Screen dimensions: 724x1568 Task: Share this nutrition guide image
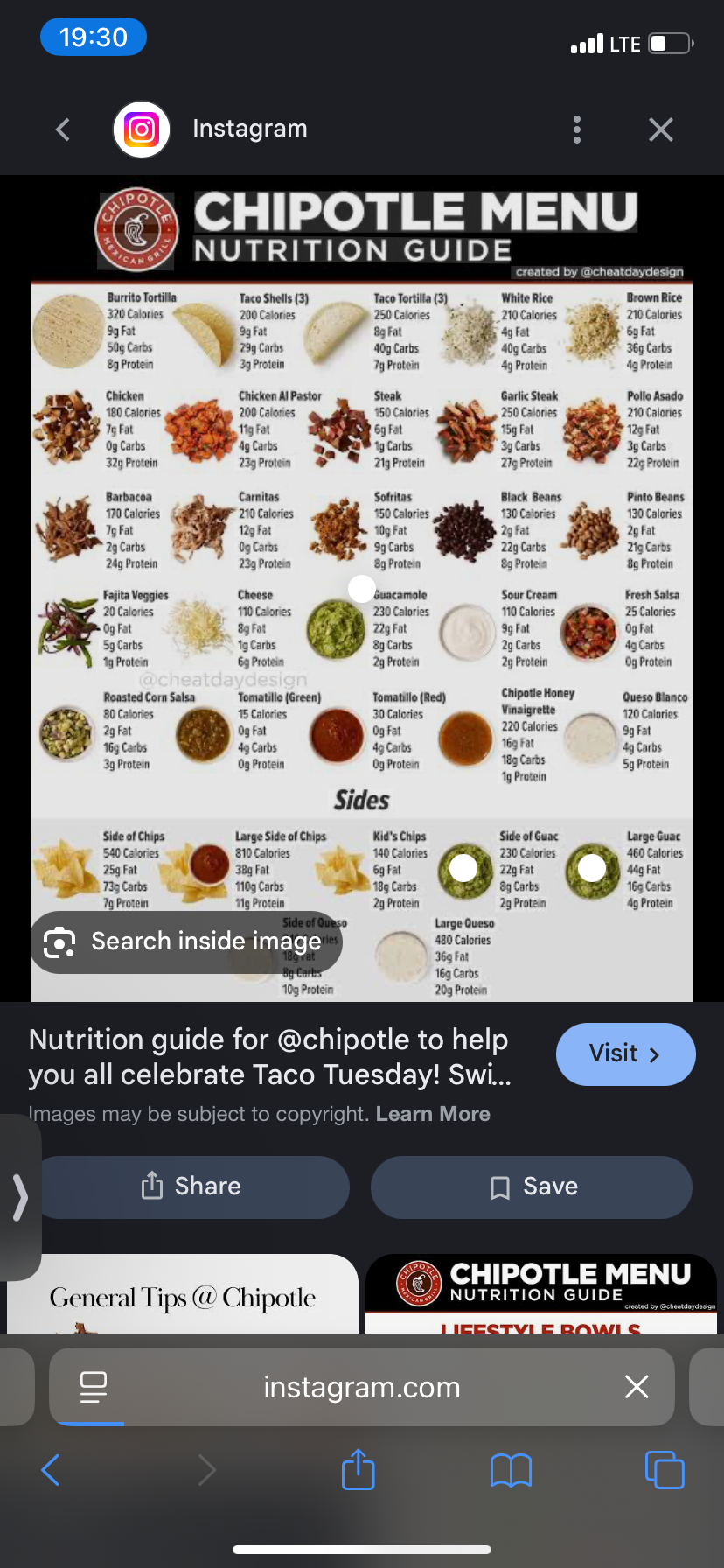(191, 1186)
